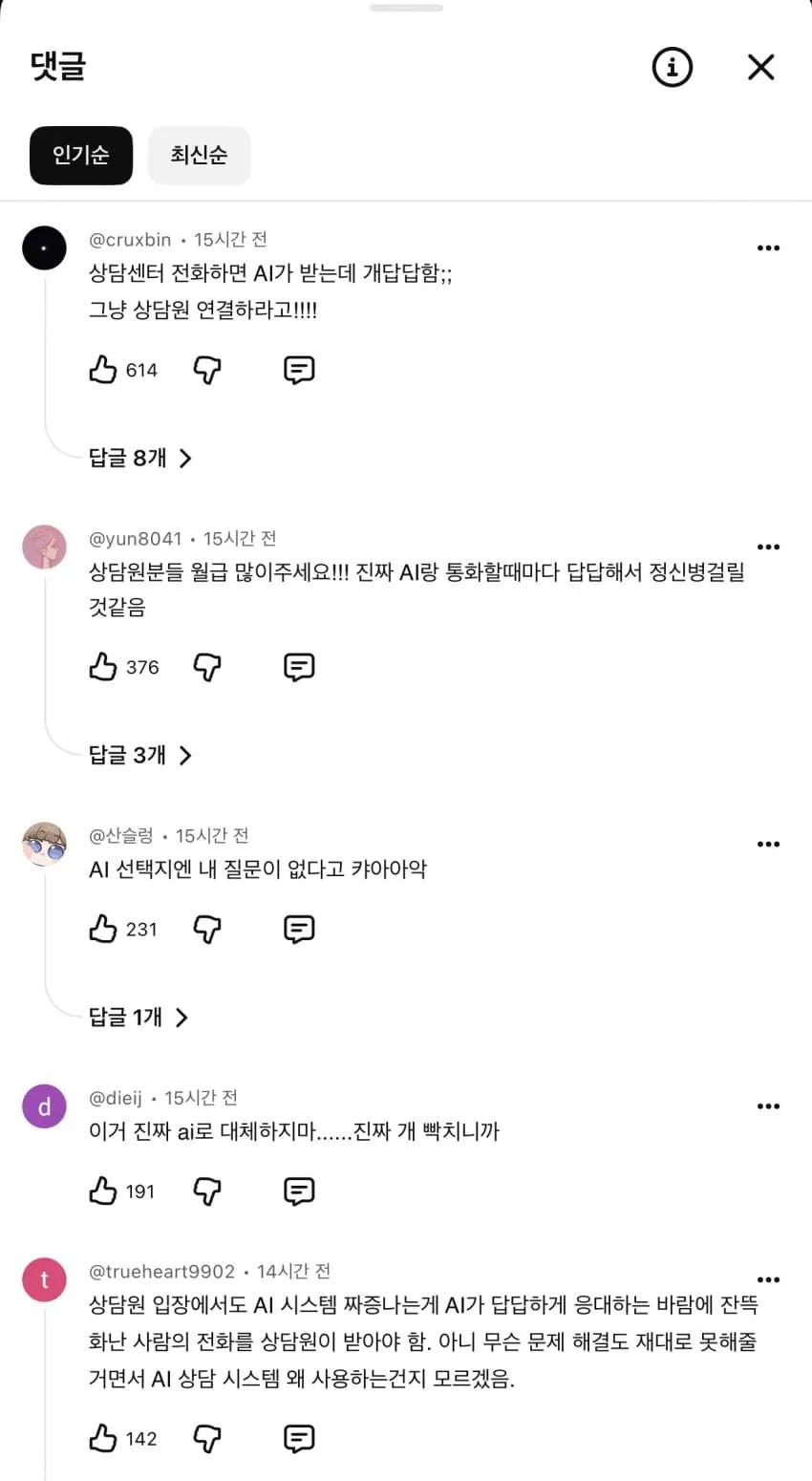Open the comments info icon
812x1481 pixels.
point(672,67)
